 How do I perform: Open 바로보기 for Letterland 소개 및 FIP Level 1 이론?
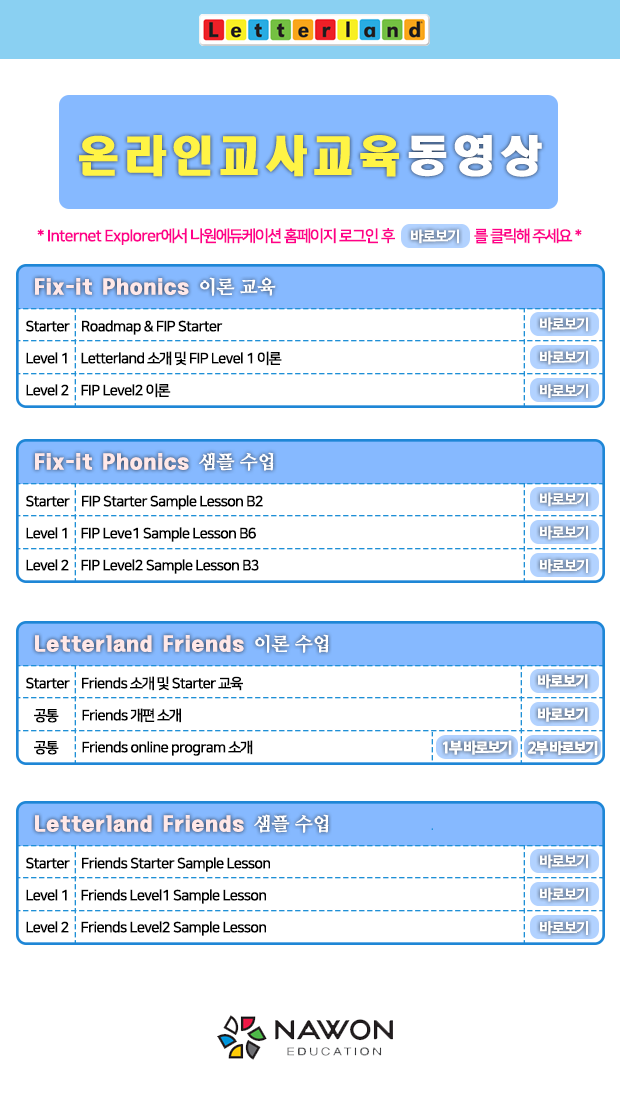click(x=564, y=357)
